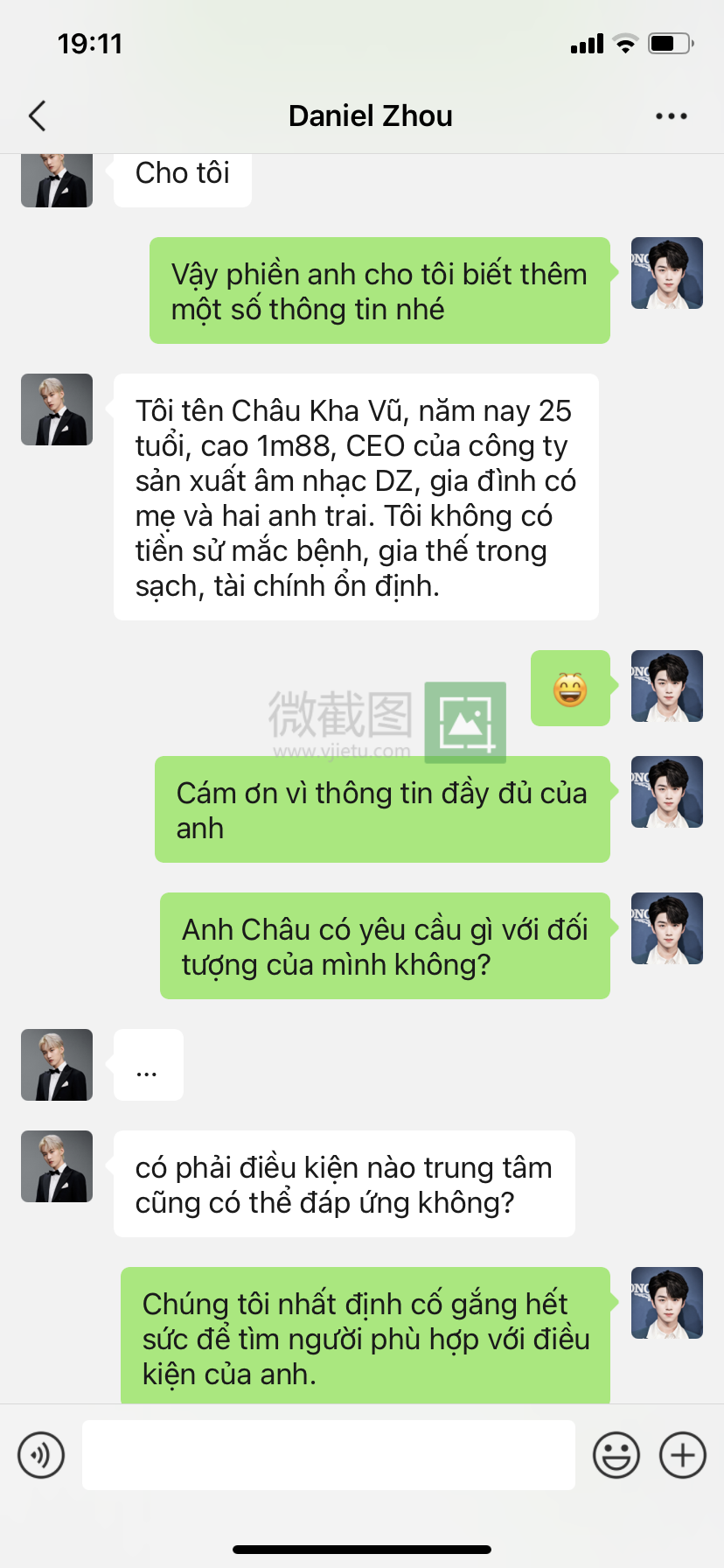
Task: Open Daniel's avatar beside the 'Tôi tên Châu Kha Vũ' message
Action: coord(57,409)
